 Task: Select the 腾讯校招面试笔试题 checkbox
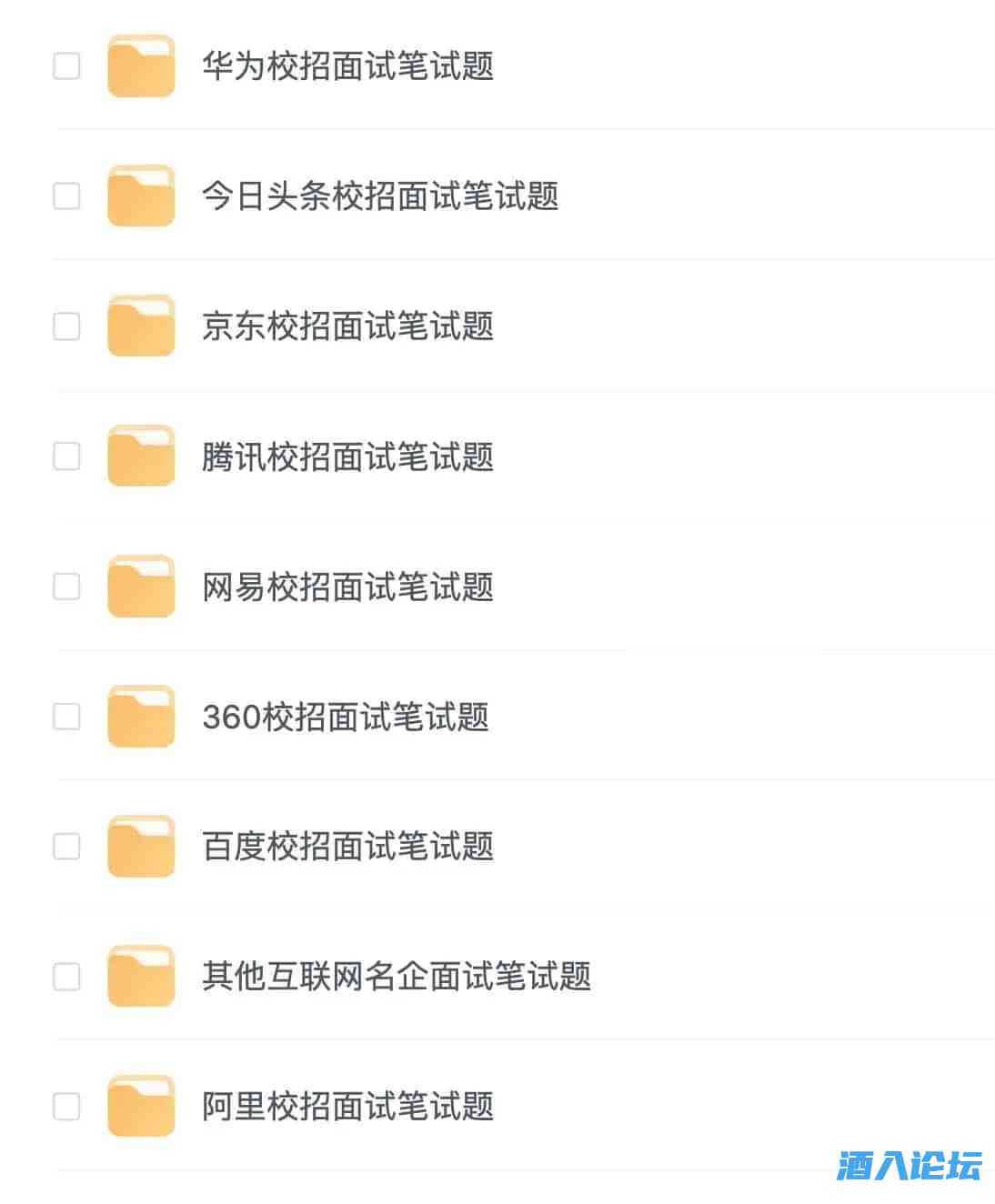pos(66,457)
